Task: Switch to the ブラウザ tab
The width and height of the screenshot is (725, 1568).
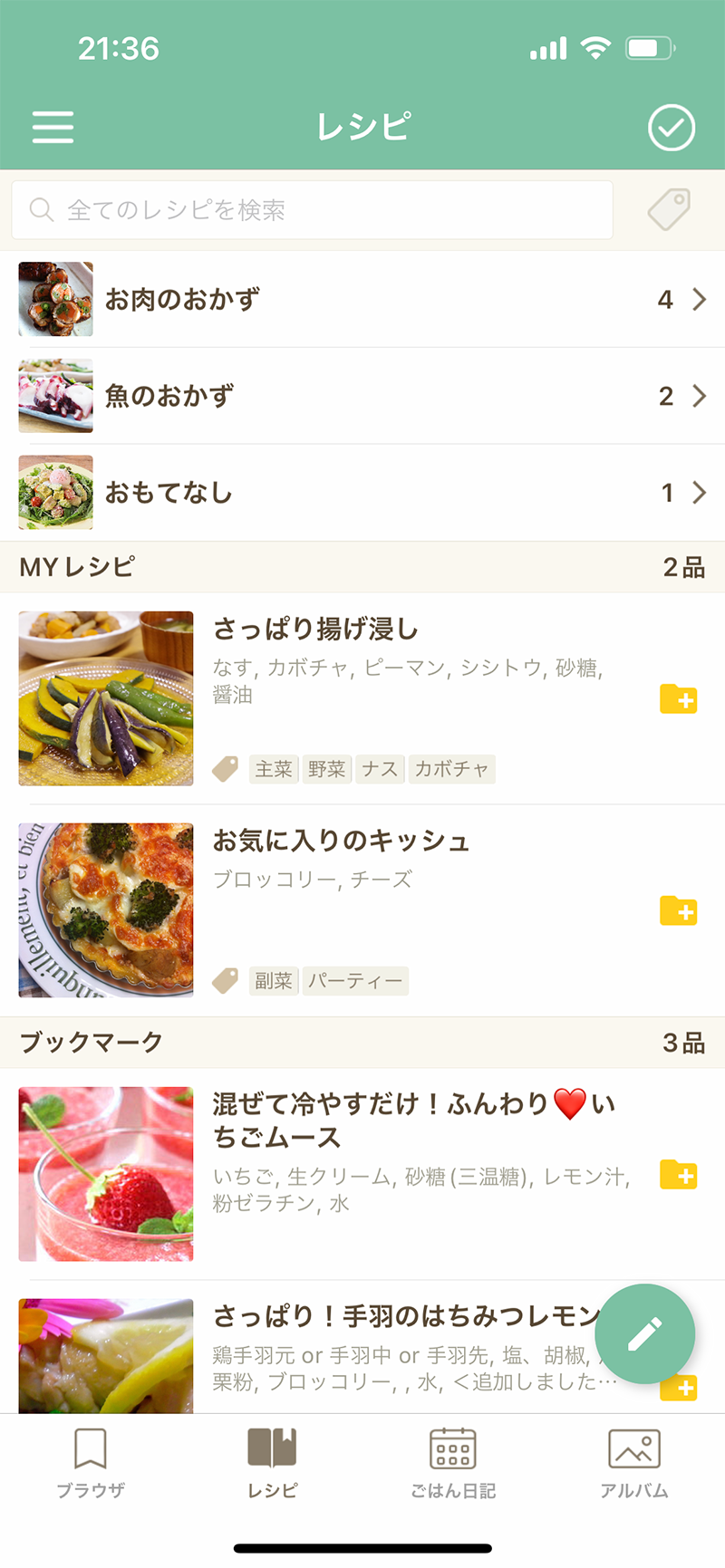Action: (91, 1462)
